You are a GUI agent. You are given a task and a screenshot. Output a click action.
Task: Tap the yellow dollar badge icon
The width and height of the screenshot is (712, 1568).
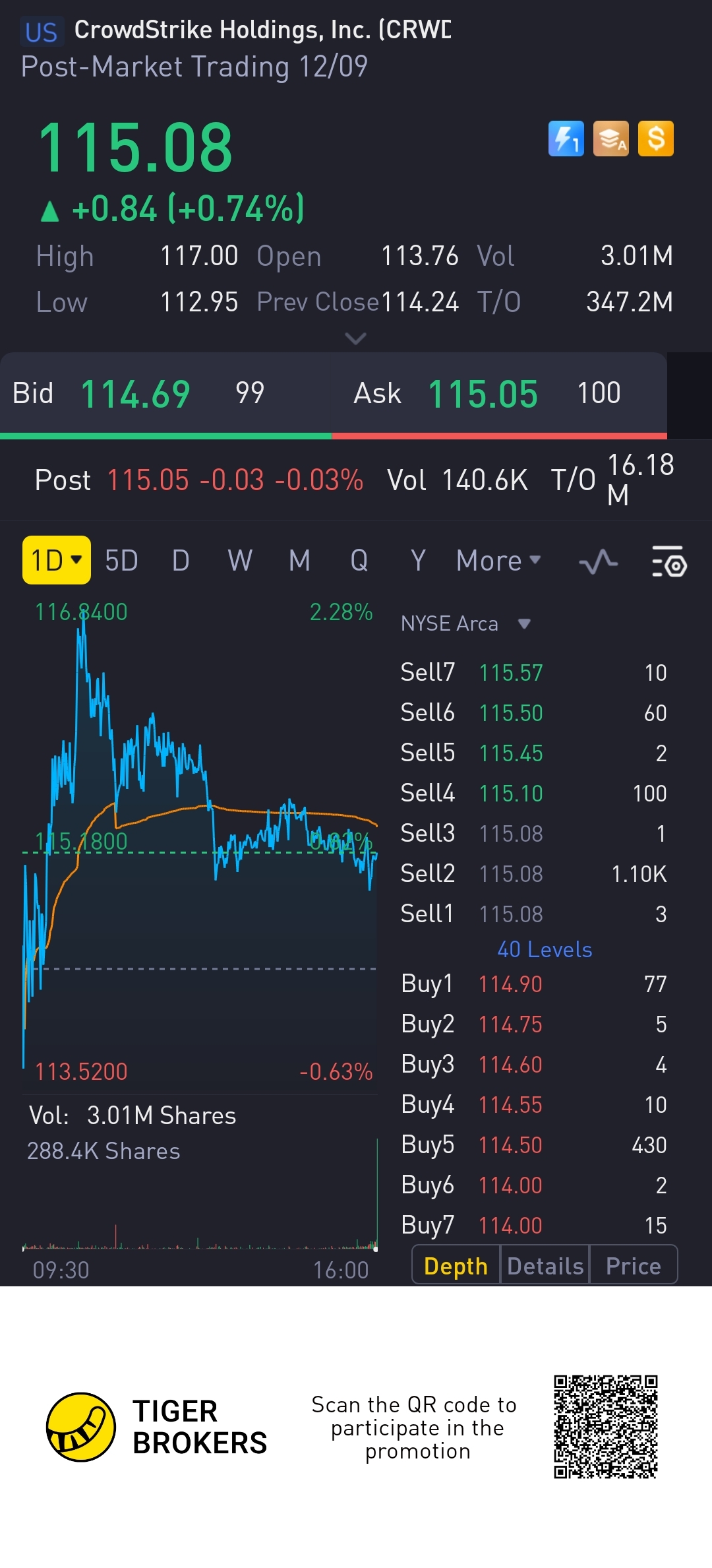[656, 139]
